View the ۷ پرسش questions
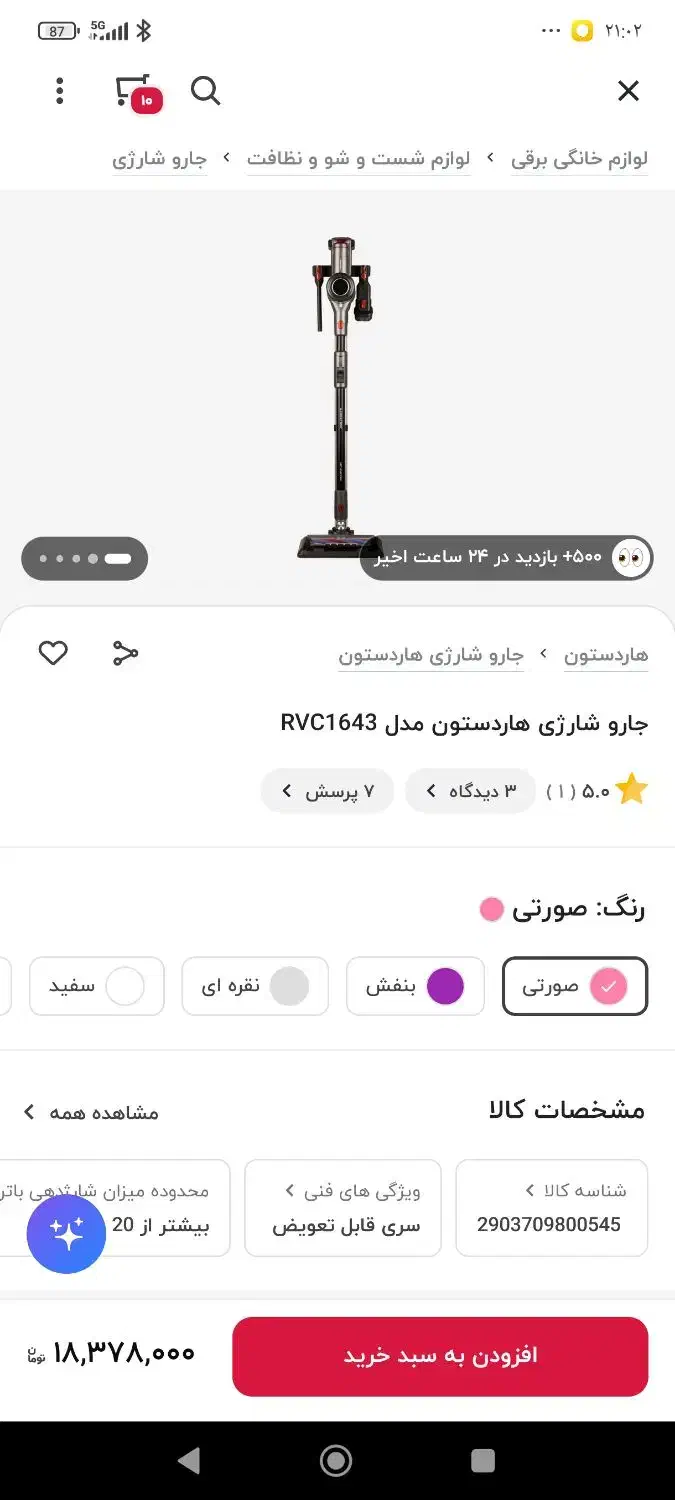 (x=327, y=791)
